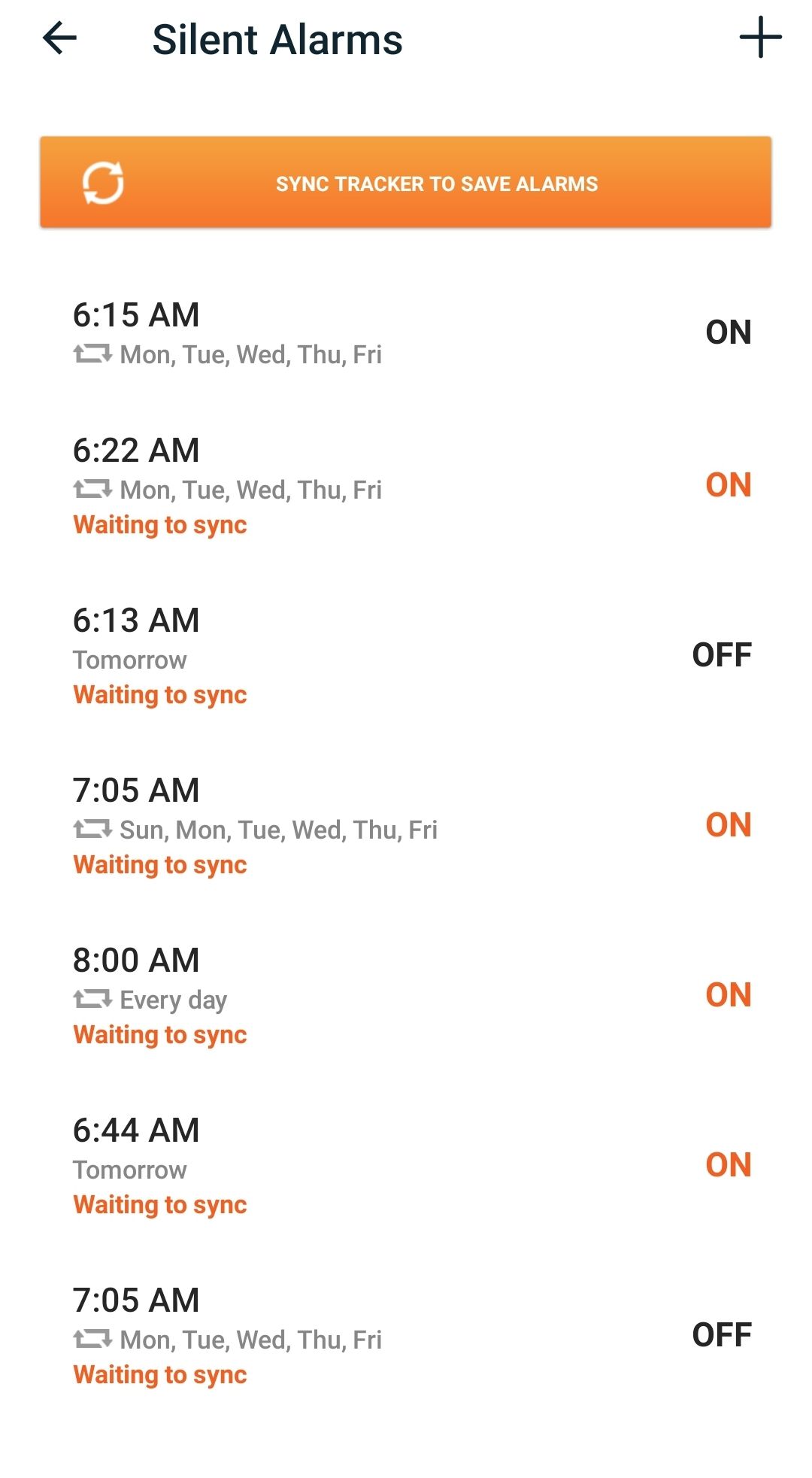Switch off the 8:00 AM Every day alarm
Screen dimensions: 812x1478
[728, 994]
